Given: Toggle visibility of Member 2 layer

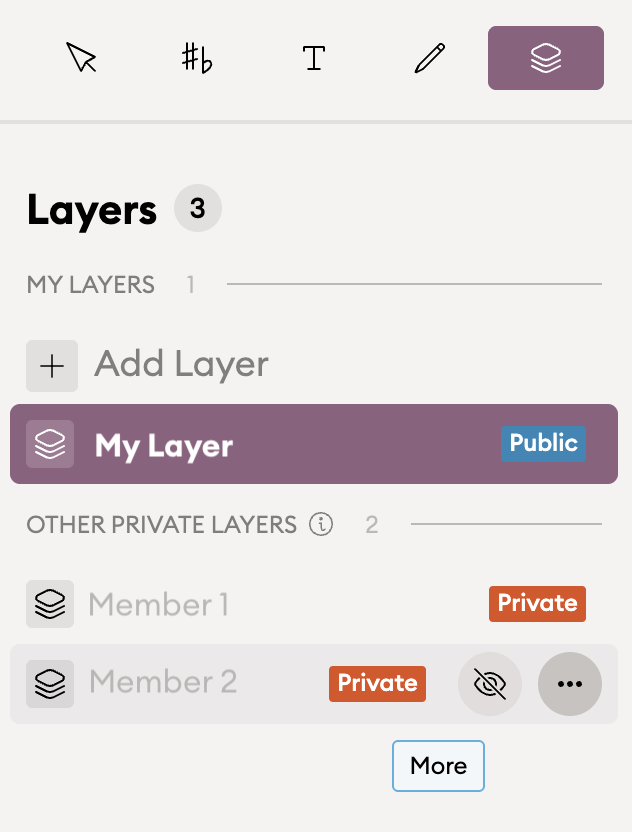Looking at the screenshot, I should 490,684.
